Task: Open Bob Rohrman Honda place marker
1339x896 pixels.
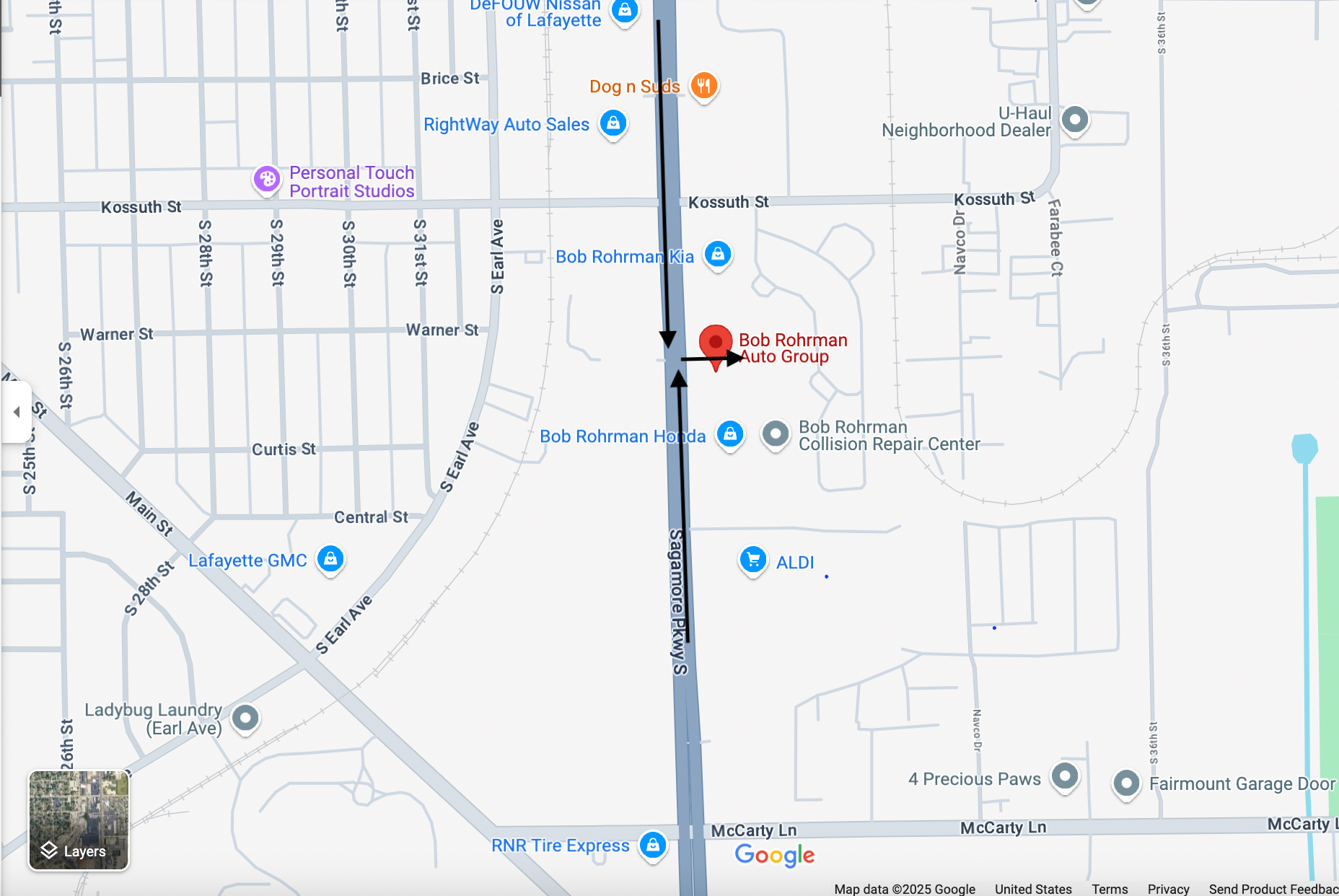Action: click(x=730, y=434)
